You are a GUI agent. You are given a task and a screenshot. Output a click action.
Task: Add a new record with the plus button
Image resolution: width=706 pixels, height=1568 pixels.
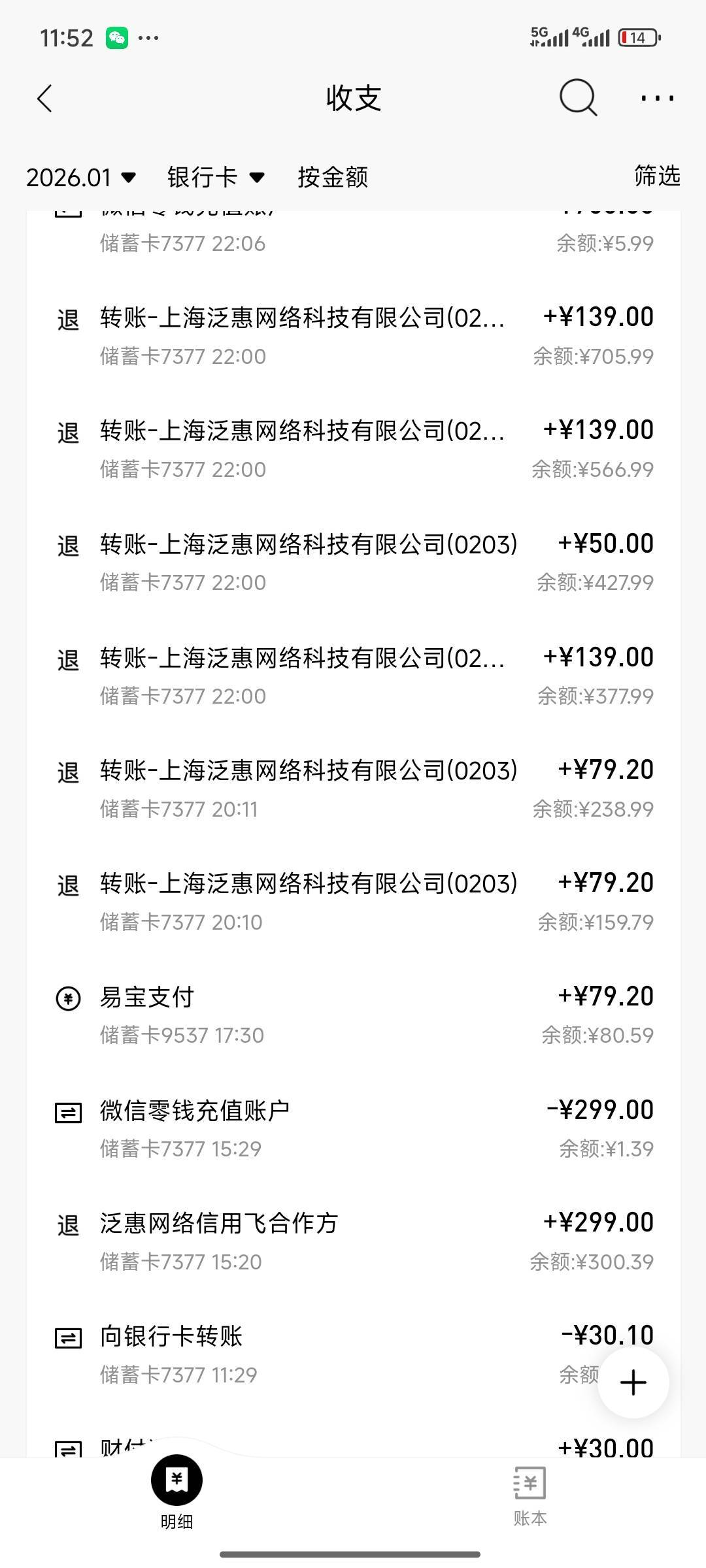(x=633, y=1382)
